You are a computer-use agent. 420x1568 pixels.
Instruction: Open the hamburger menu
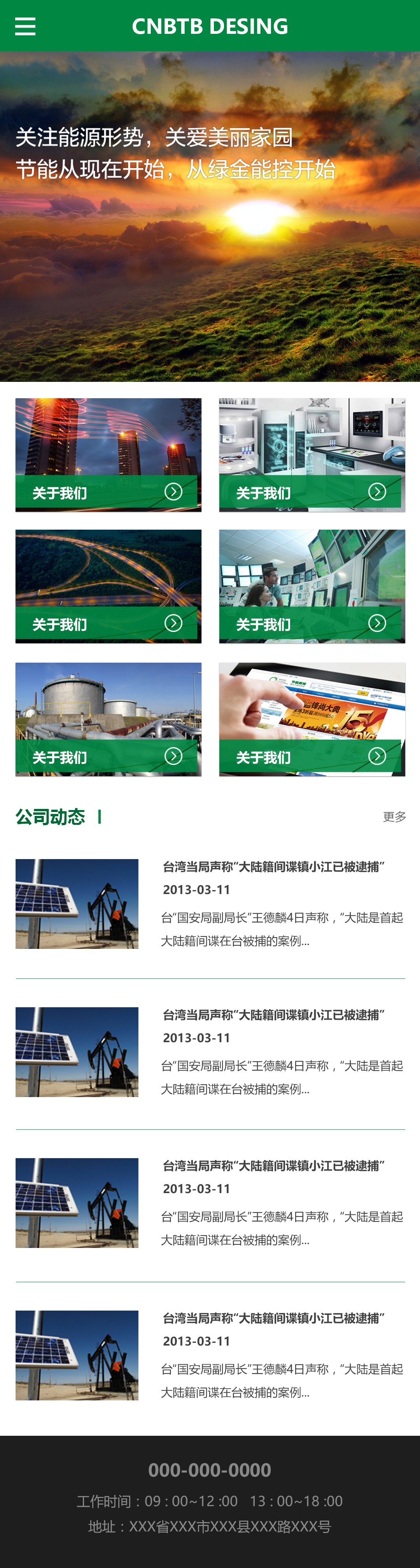pos(25,26)
